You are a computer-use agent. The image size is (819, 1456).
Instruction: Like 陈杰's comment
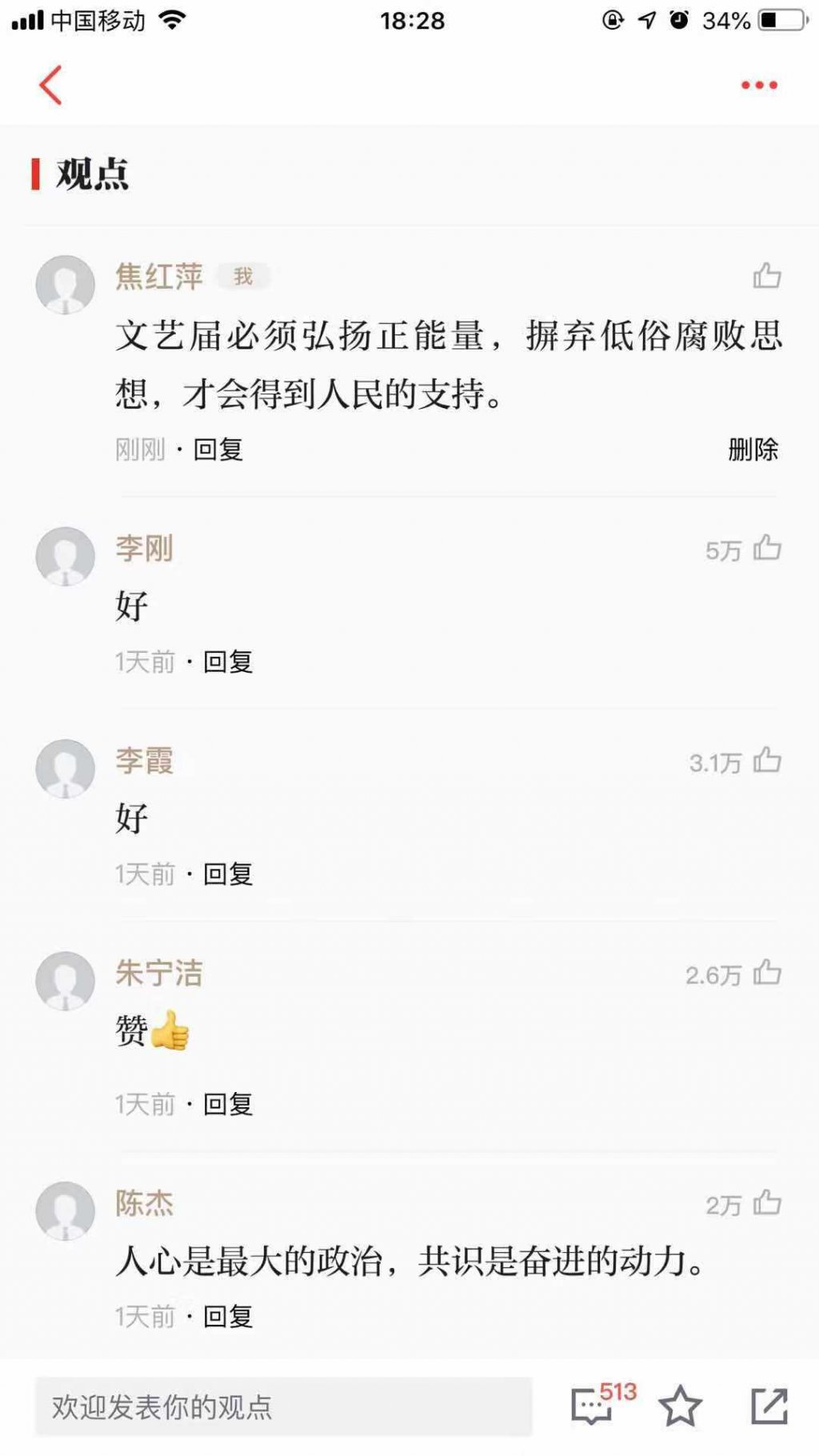click(x=766, y=1203)
